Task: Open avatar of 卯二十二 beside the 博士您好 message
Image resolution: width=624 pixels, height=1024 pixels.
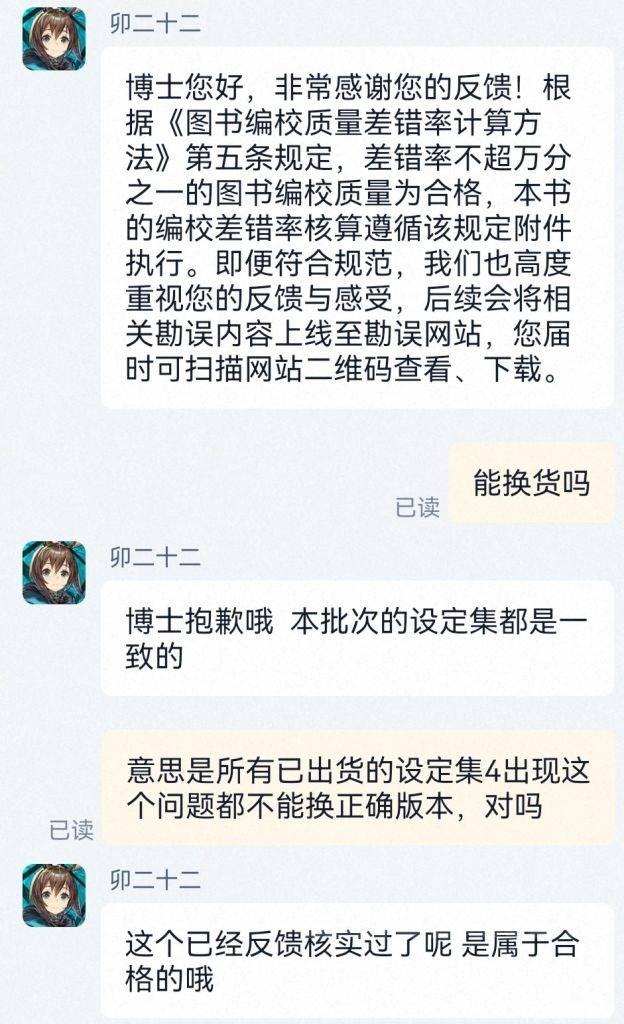Action: click(x=54, y=38)
